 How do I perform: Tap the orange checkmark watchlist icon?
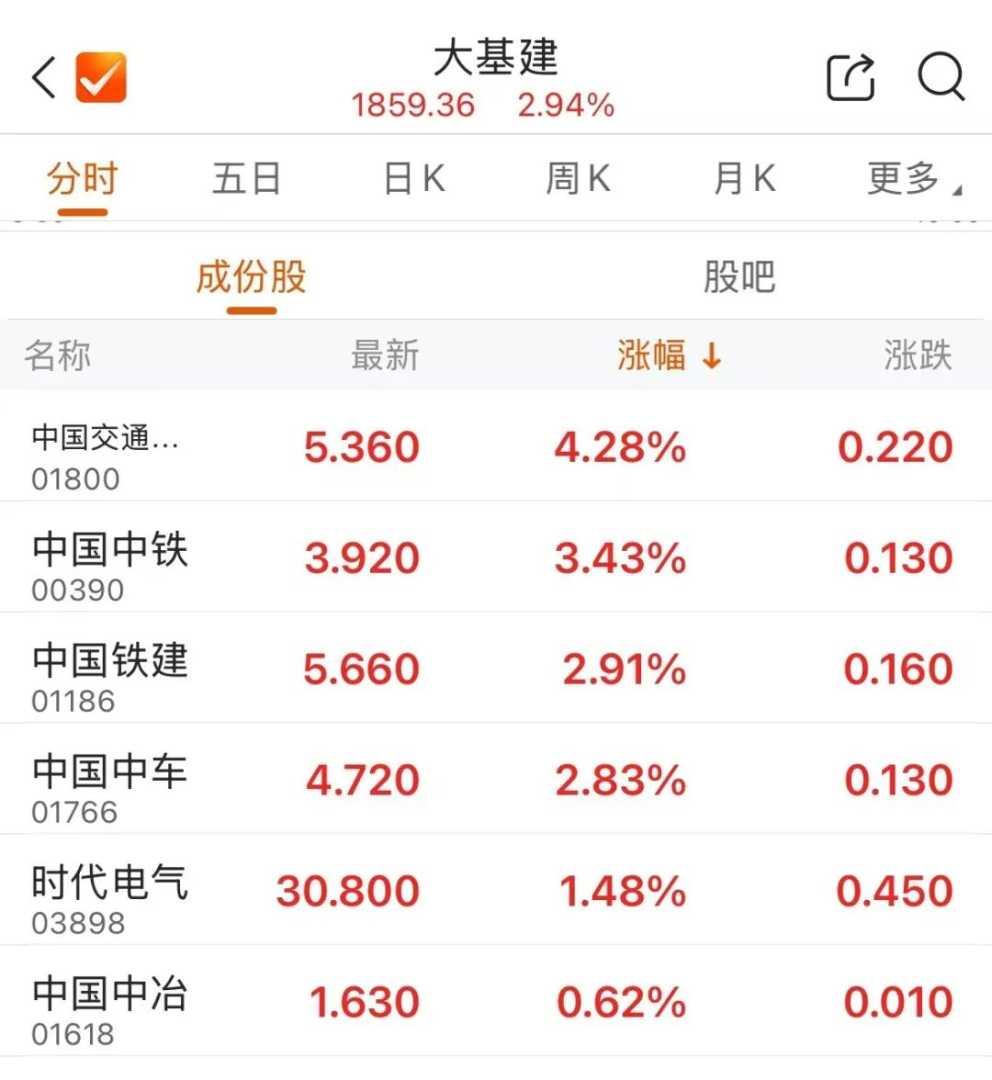[101, 78]
